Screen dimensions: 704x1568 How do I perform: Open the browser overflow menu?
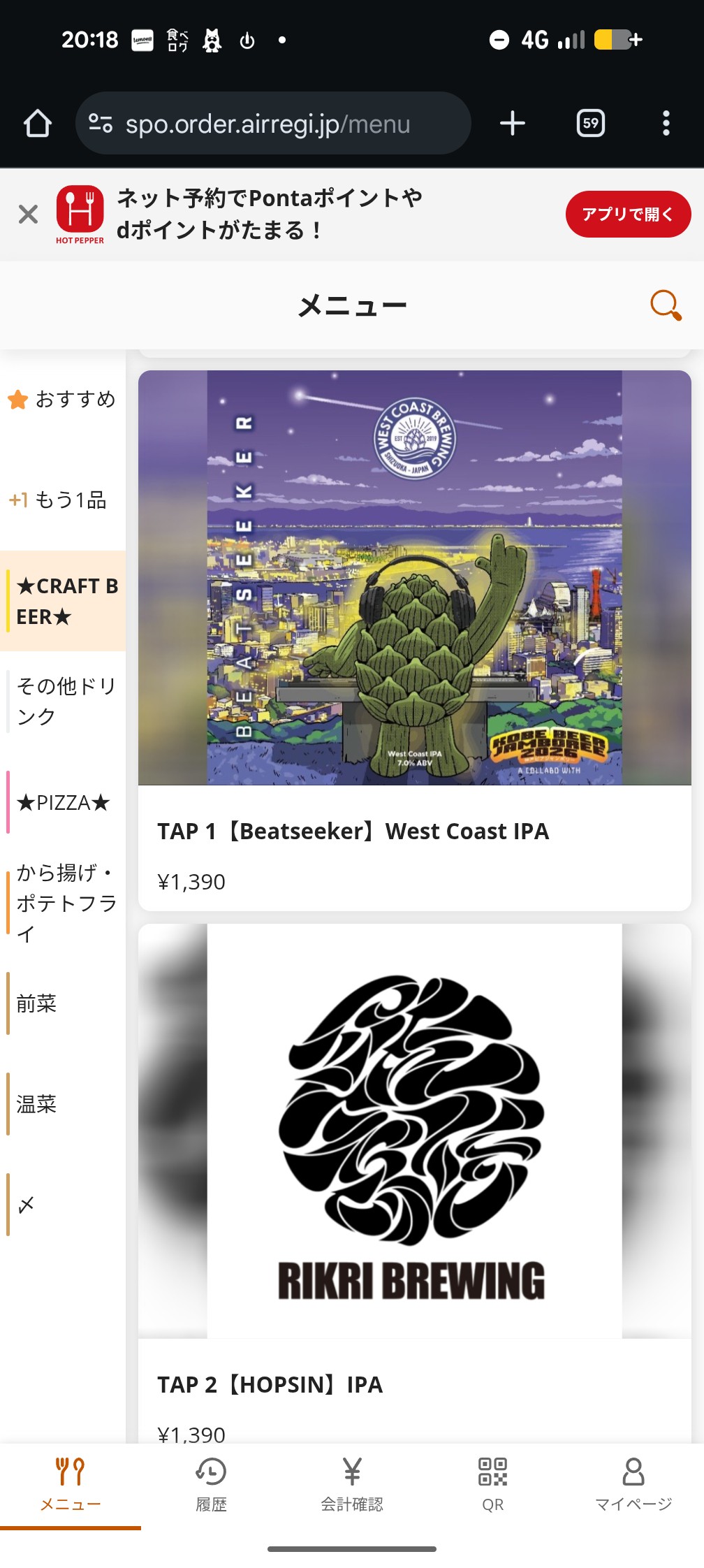coord(666,124)
